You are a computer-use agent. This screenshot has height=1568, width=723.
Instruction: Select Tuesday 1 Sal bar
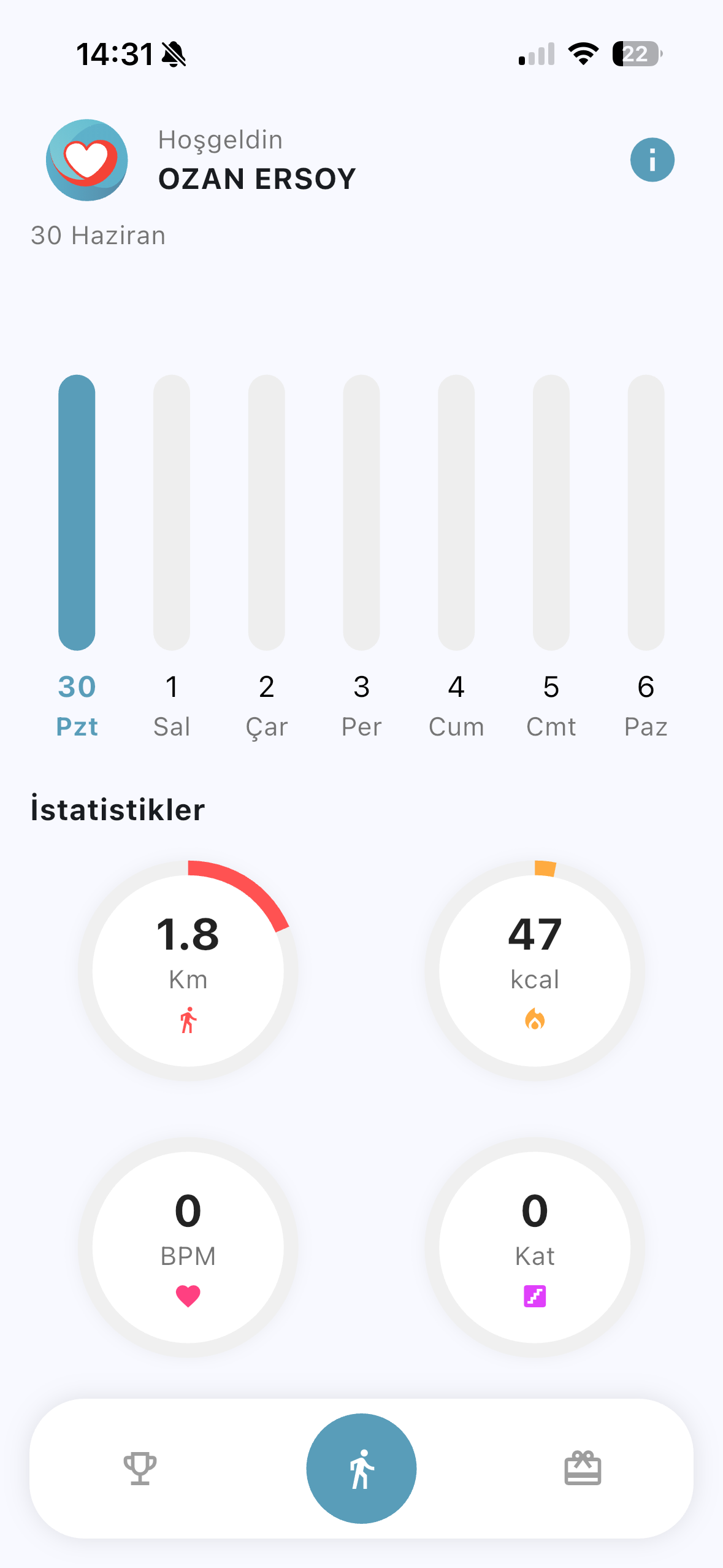[x=172, y=512]
